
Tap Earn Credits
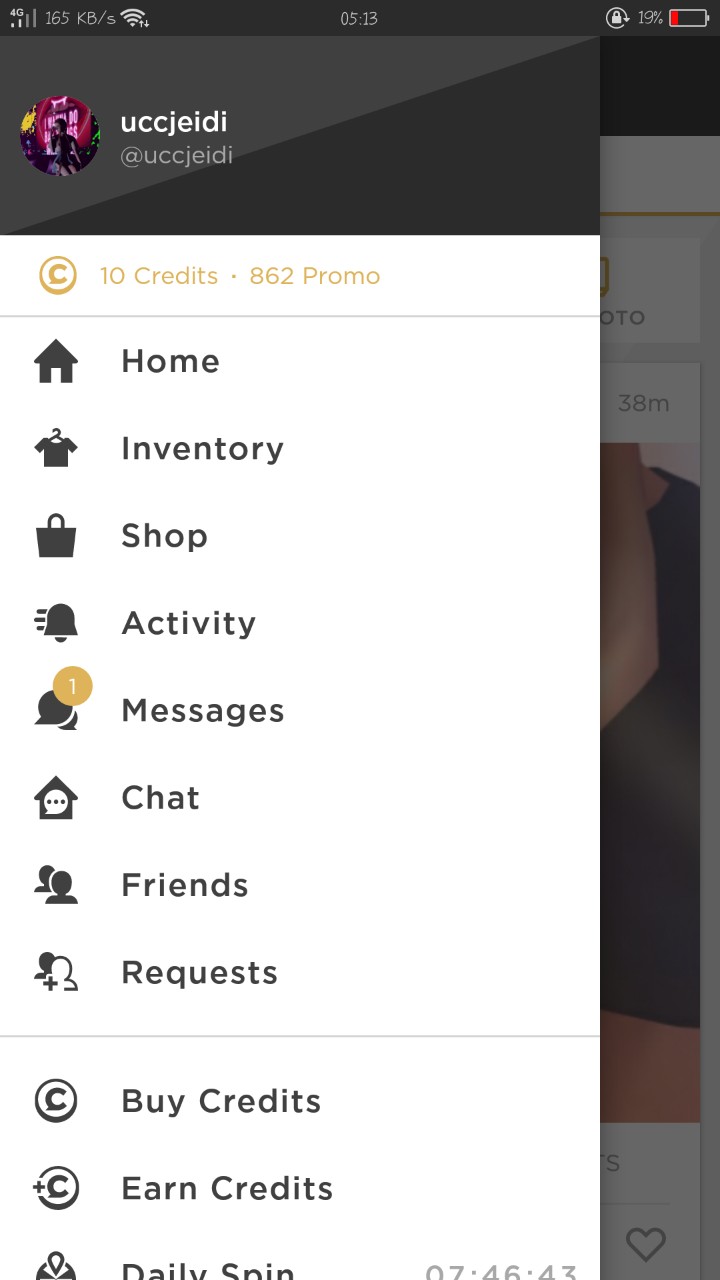pos(227,1188)
